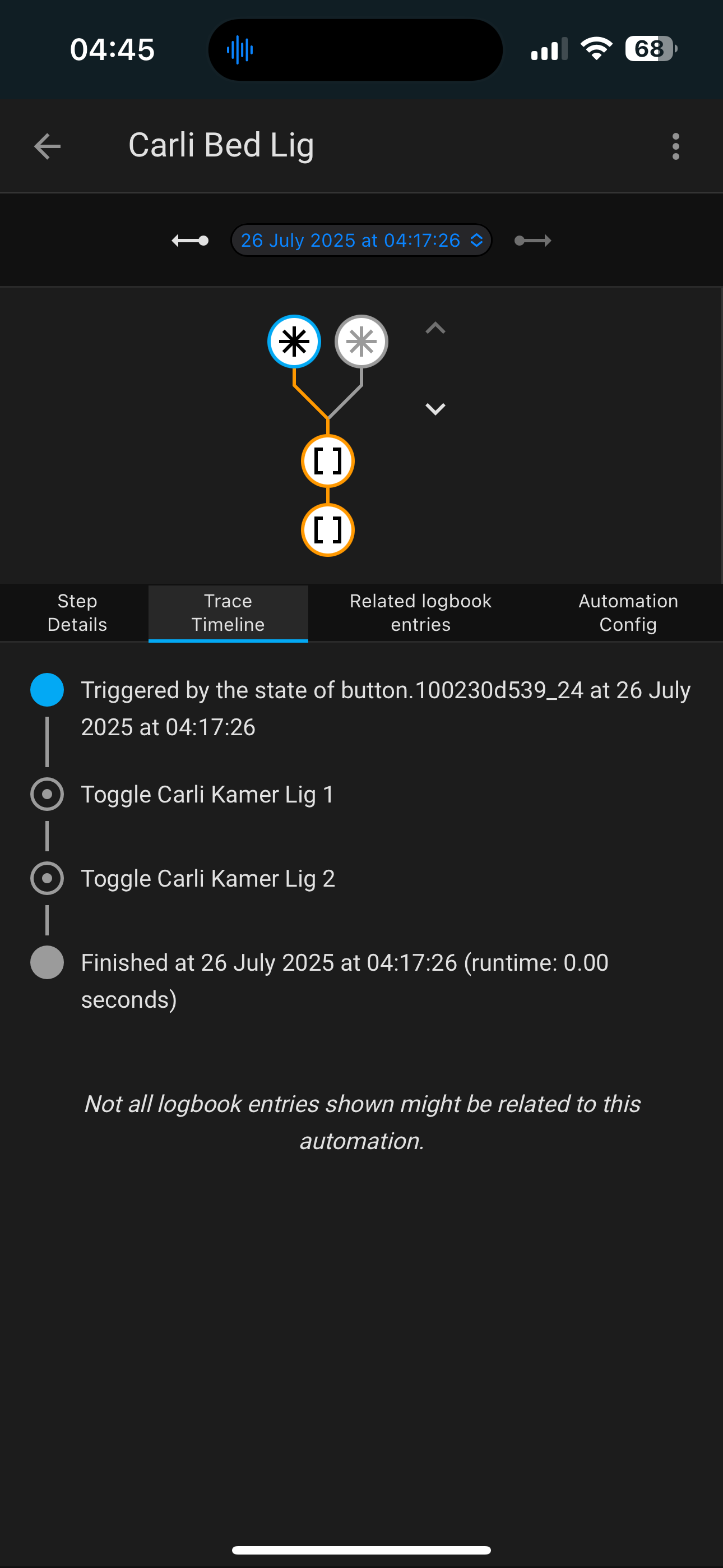This screenshot has height=1568, width=723.
Task: Open the three-dot overflow menu
Action: tap(675, 146)
